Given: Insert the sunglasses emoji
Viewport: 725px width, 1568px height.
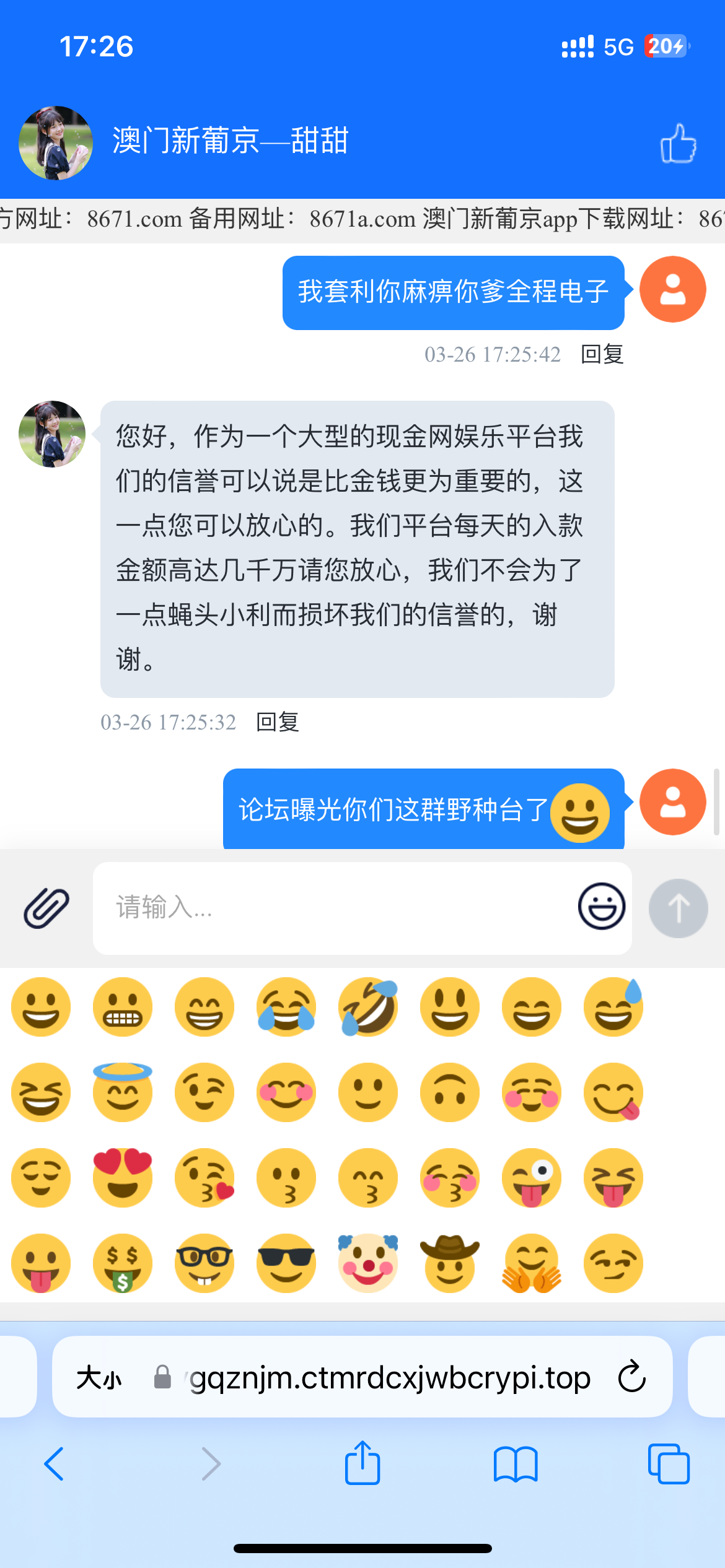Looking at the screenshot, I should (x=286, y=1263).
